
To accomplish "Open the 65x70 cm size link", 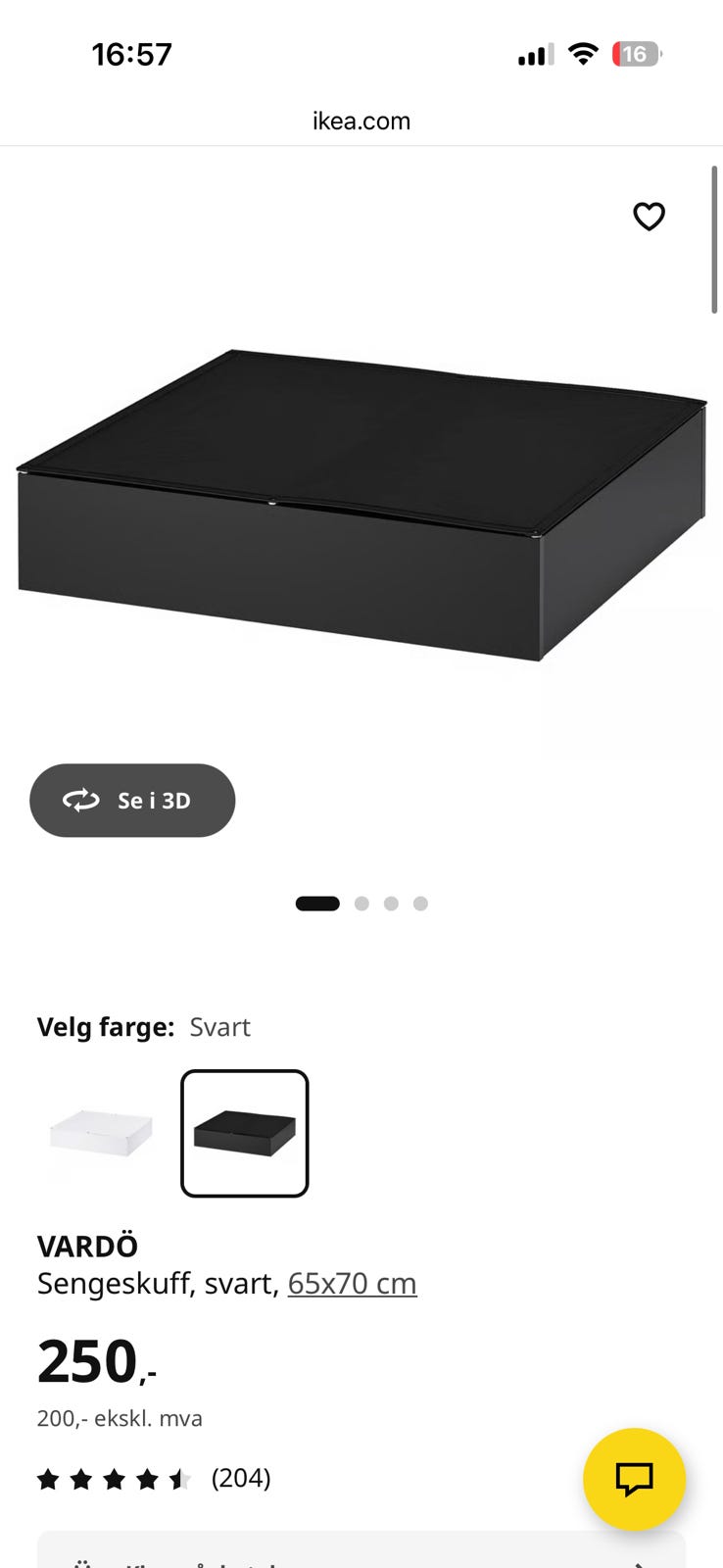I will (x=353, y=1283).
